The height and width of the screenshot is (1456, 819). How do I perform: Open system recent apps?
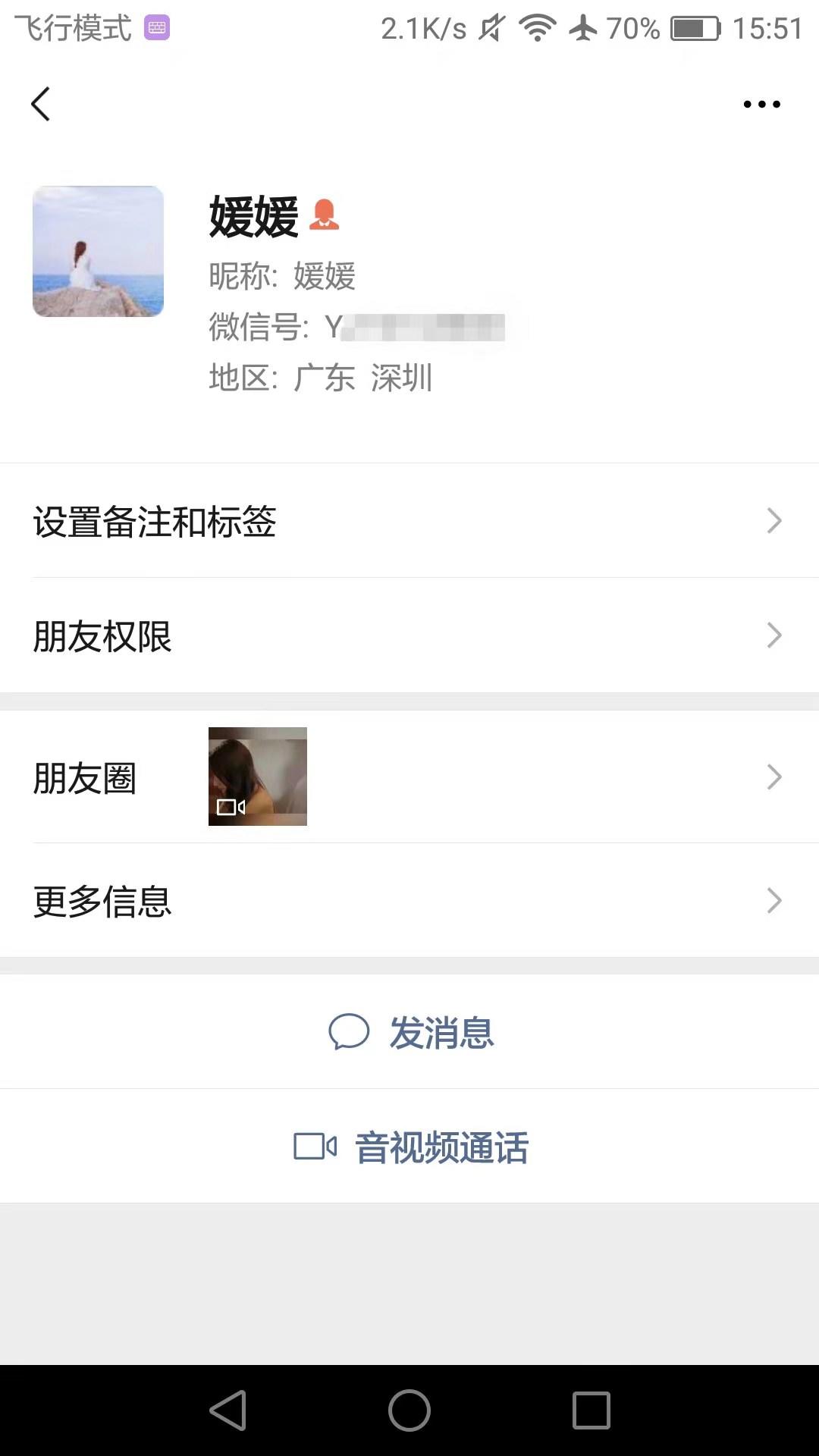click(591, 1410)
